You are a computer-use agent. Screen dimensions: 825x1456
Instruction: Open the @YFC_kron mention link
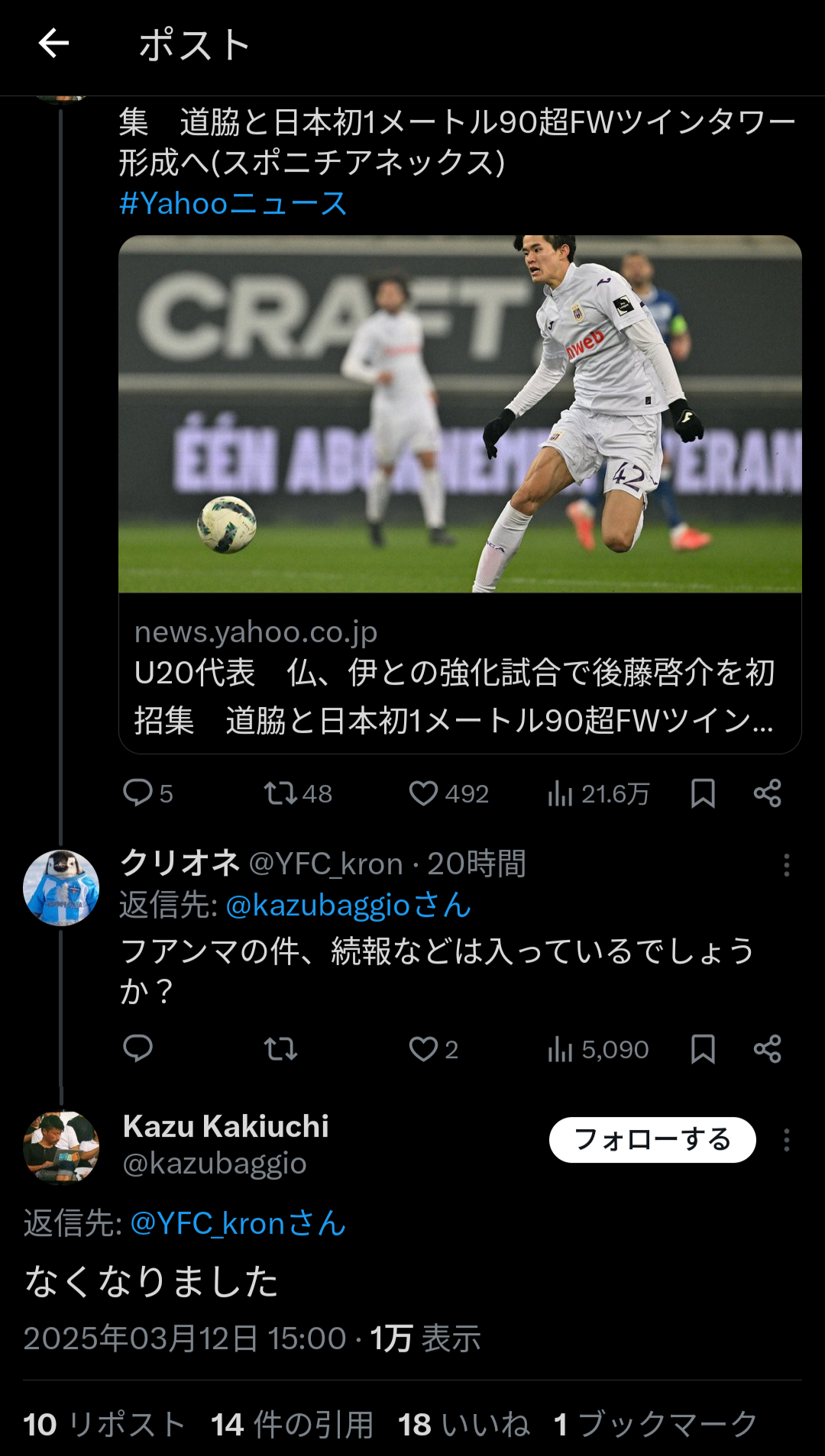[238, 1223]
